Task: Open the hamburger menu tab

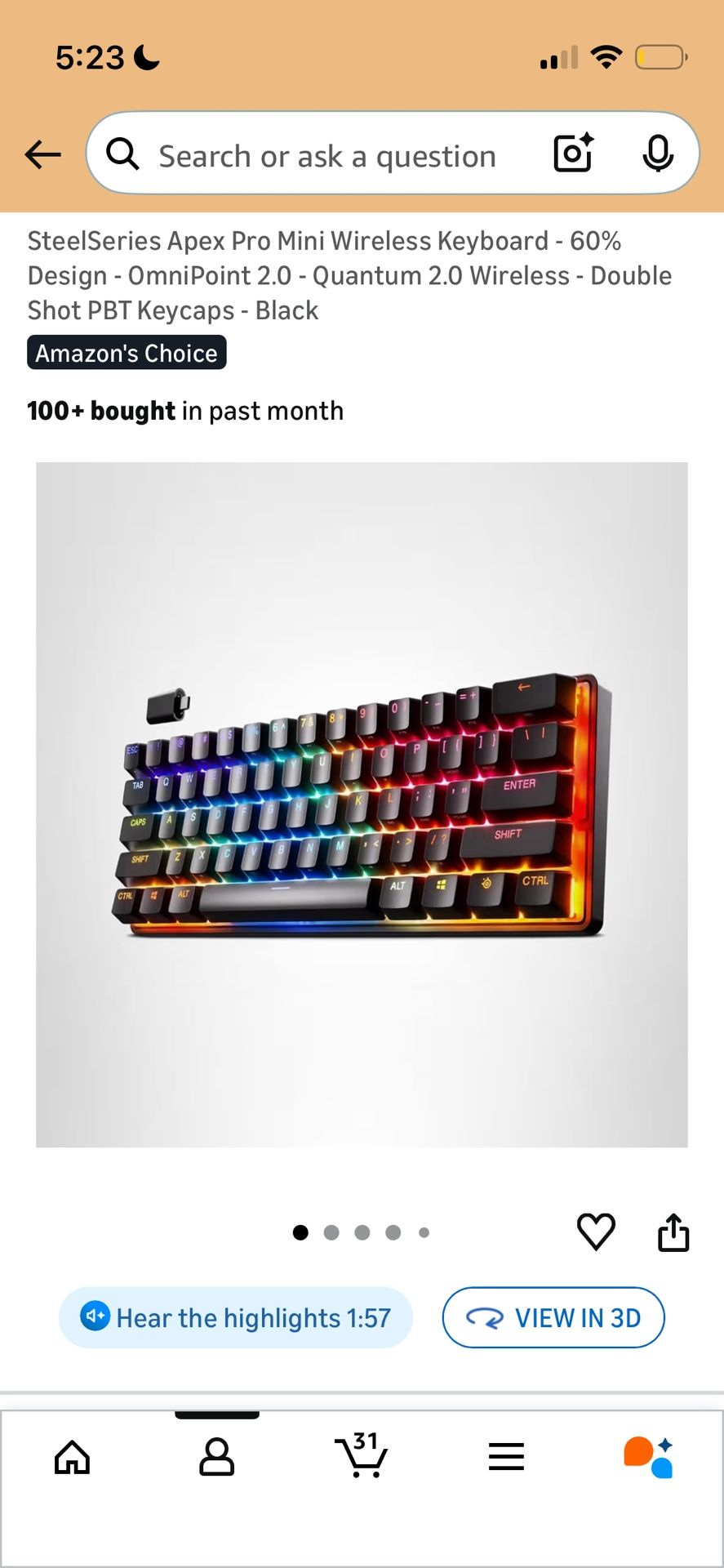Action: coord(506,1458)
